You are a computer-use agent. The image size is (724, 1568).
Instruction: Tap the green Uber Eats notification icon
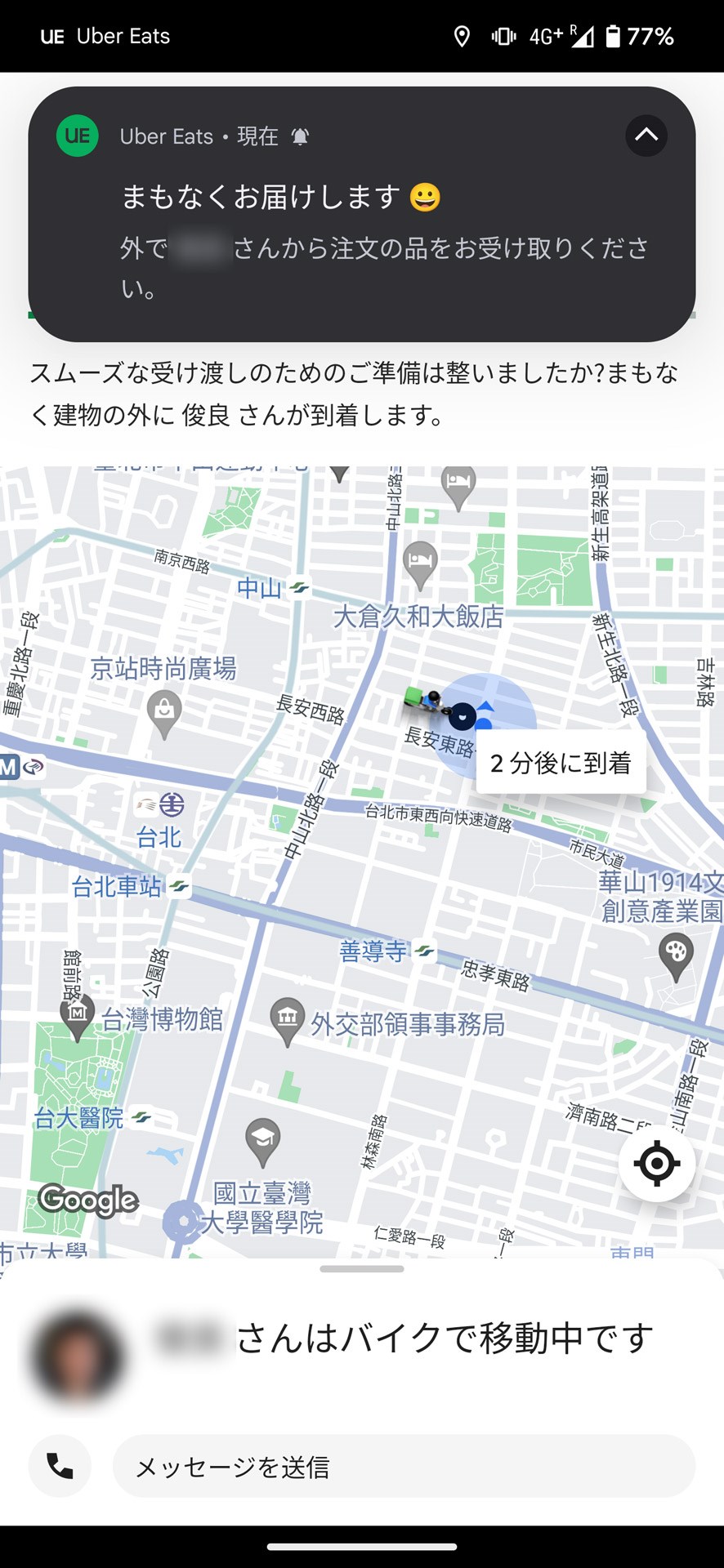[x=77, y=136]
